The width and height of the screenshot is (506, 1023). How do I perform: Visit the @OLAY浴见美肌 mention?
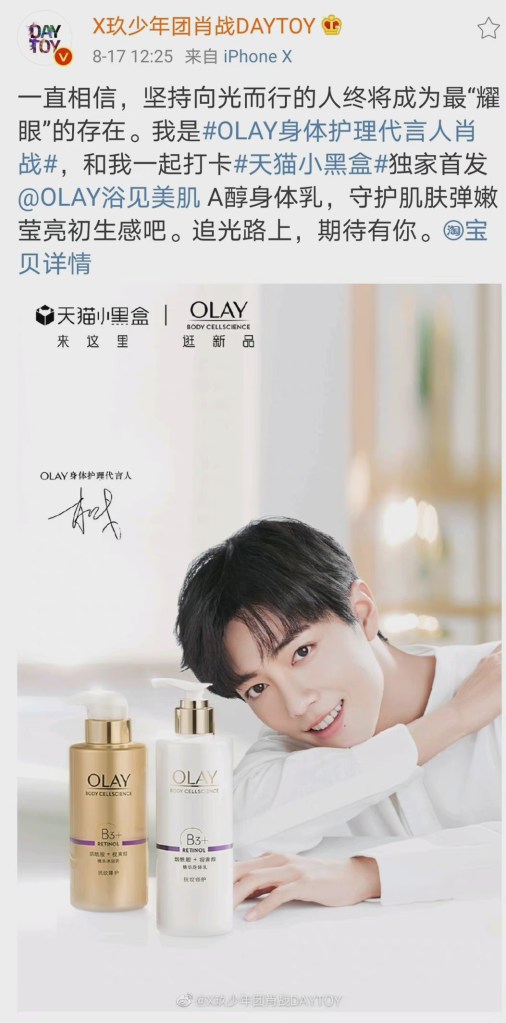(x=109, y=198)
